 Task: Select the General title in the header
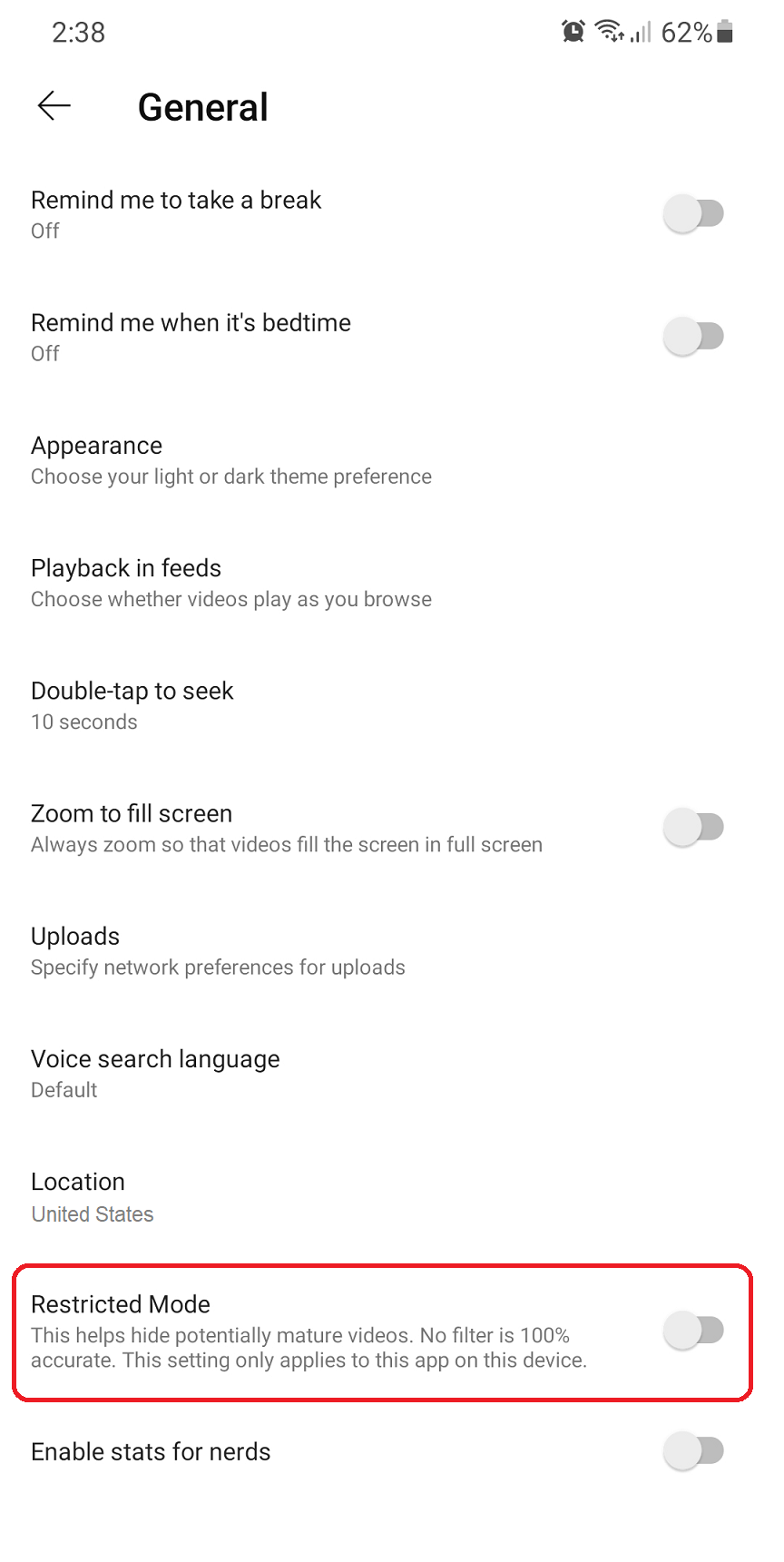click(x=202, y=106)
